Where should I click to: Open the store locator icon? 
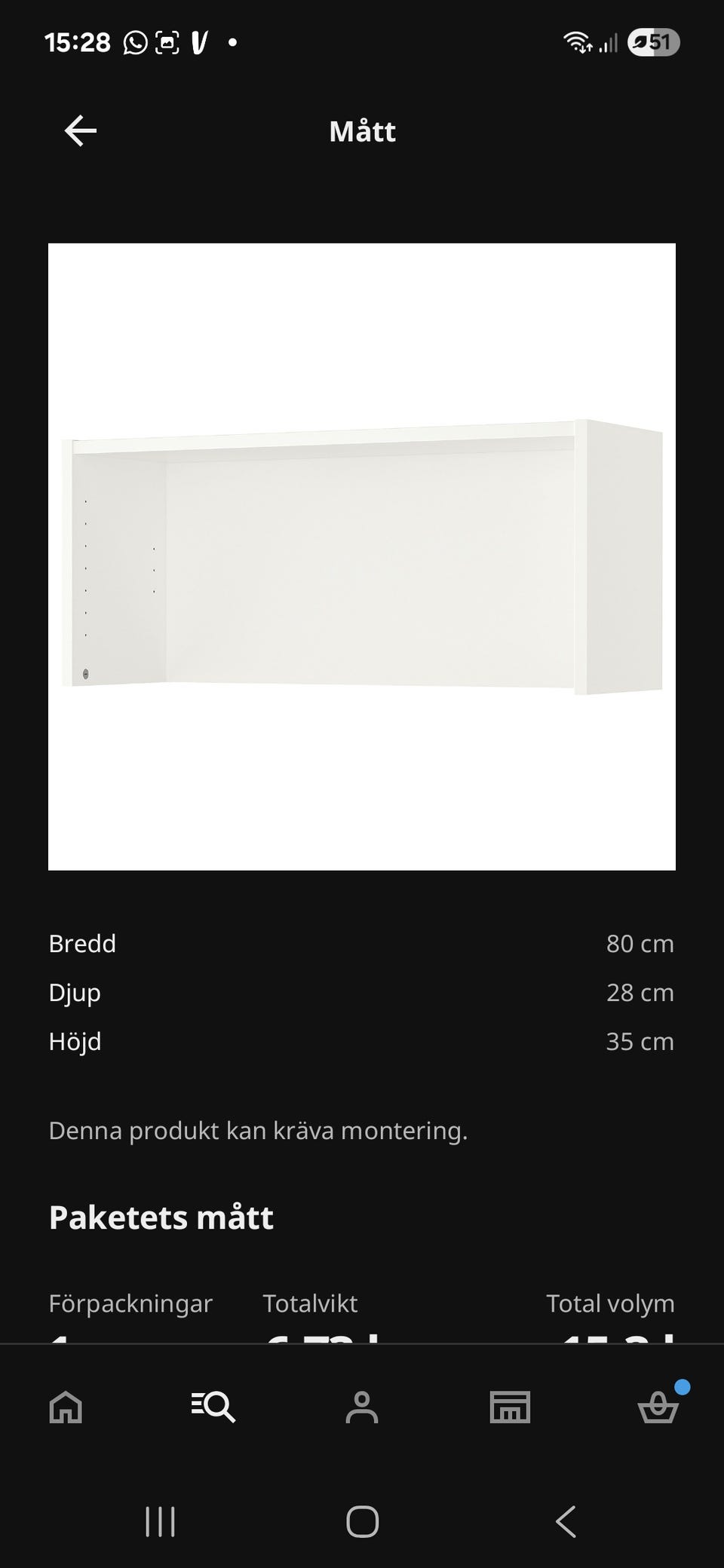click(x=509, y=1404)
